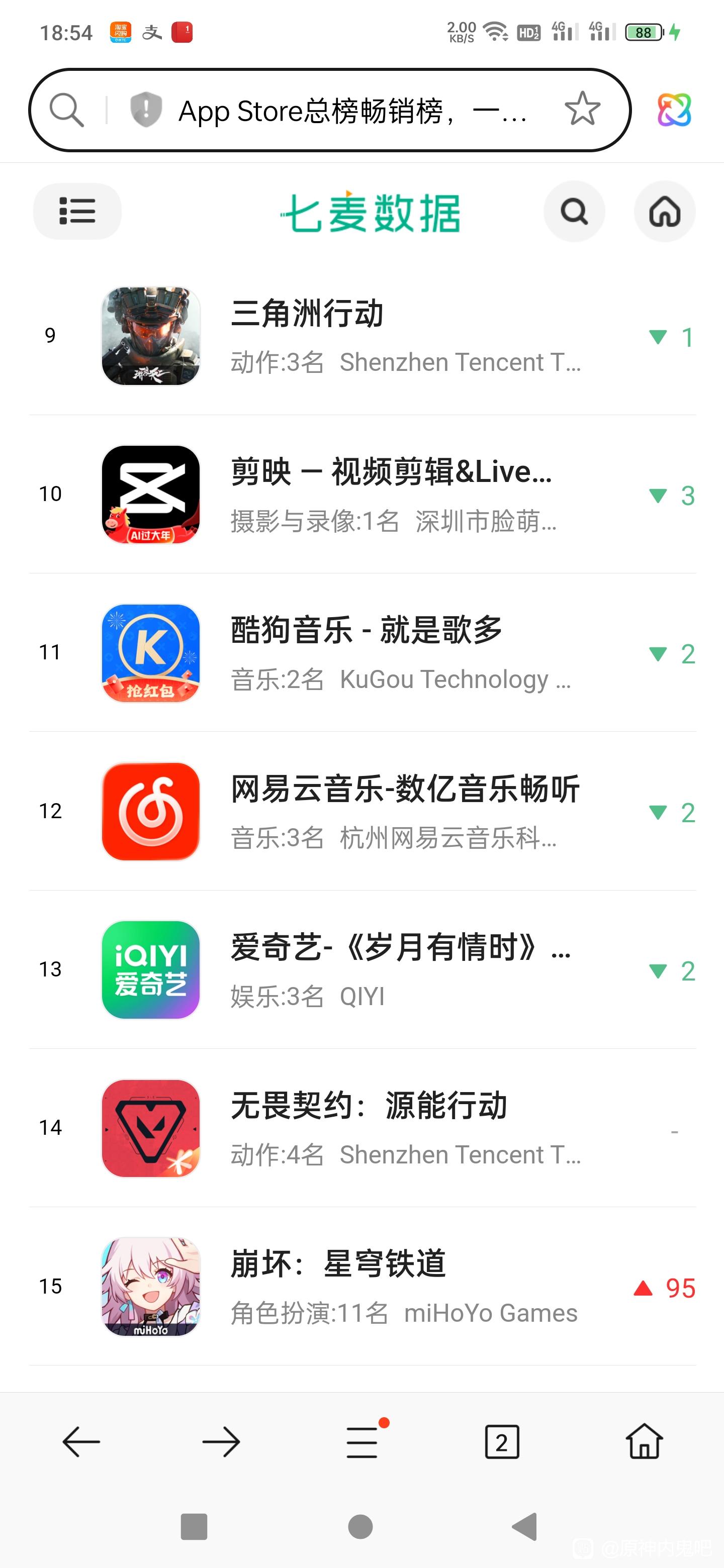Open the colorful AI assistant icon

[x=674, y=110]
